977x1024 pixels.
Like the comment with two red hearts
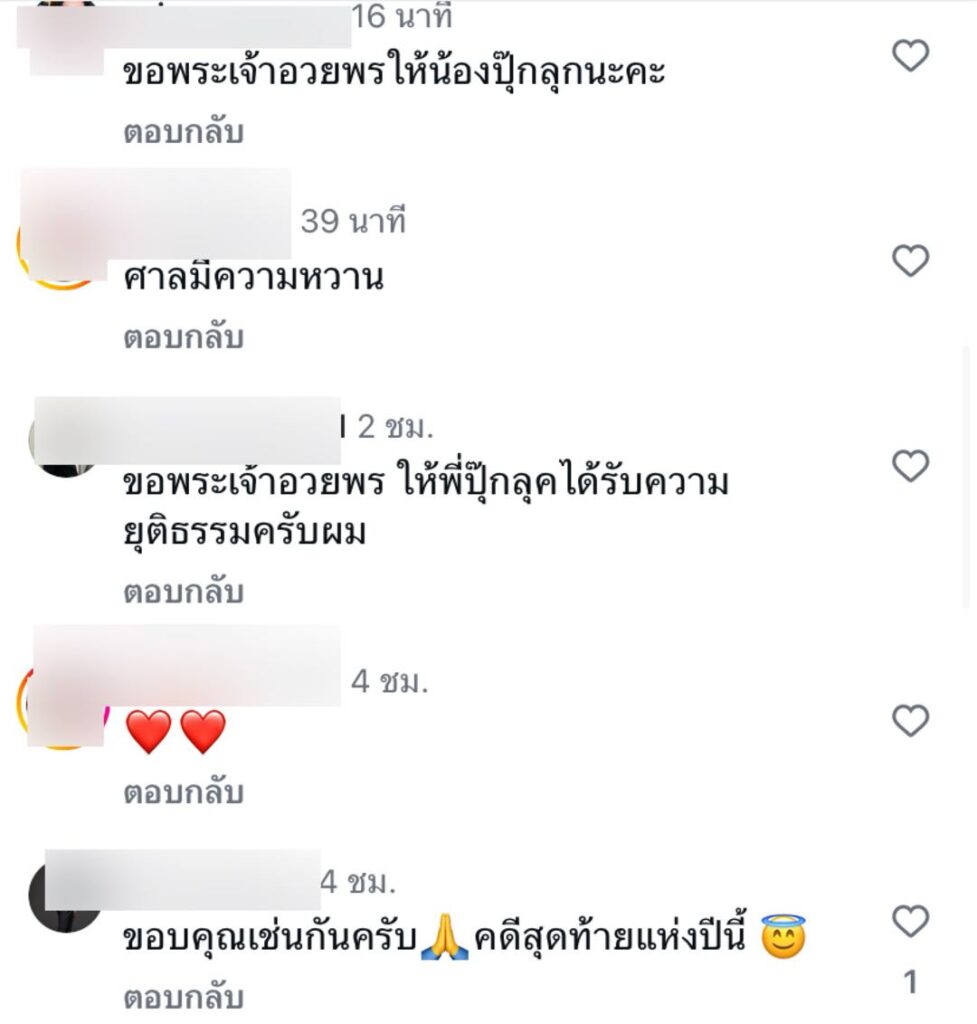910,720
